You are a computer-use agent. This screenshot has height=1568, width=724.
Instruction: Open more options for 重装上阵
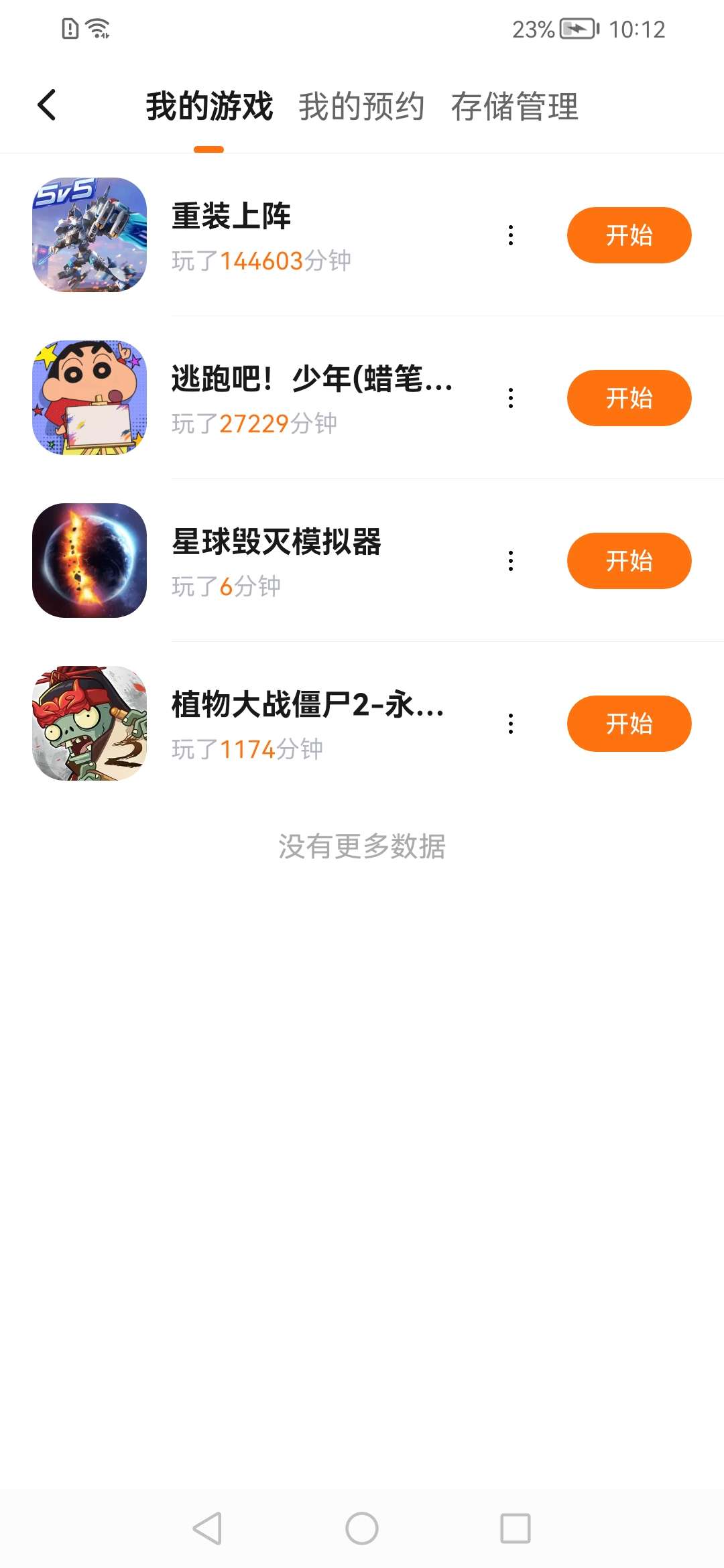(511, 235)
